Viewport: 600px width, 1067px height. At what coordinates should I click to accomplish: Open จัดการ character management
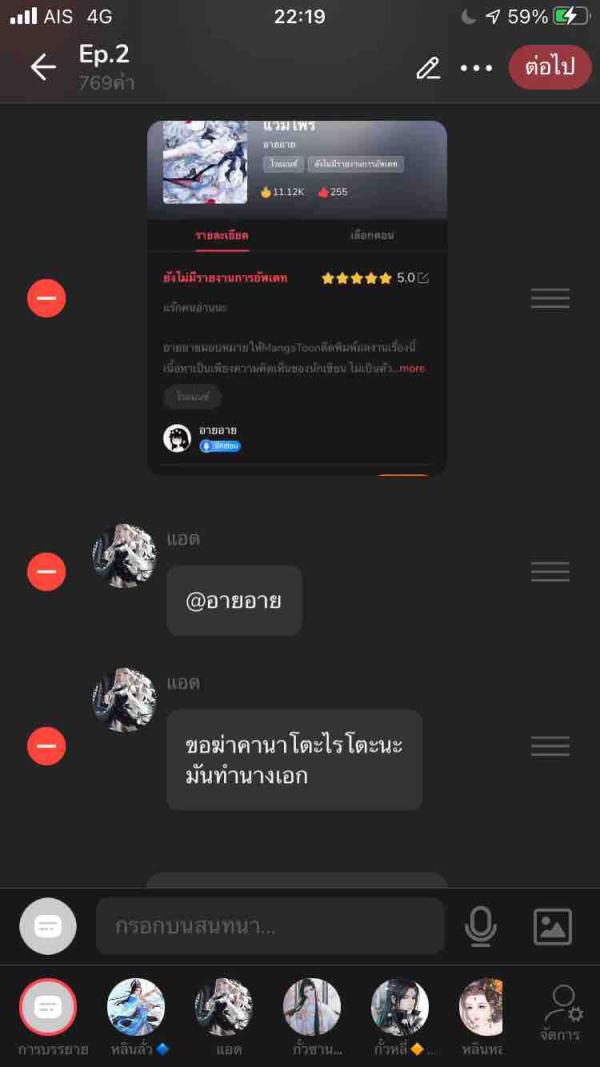click(x=563, y=1010)
